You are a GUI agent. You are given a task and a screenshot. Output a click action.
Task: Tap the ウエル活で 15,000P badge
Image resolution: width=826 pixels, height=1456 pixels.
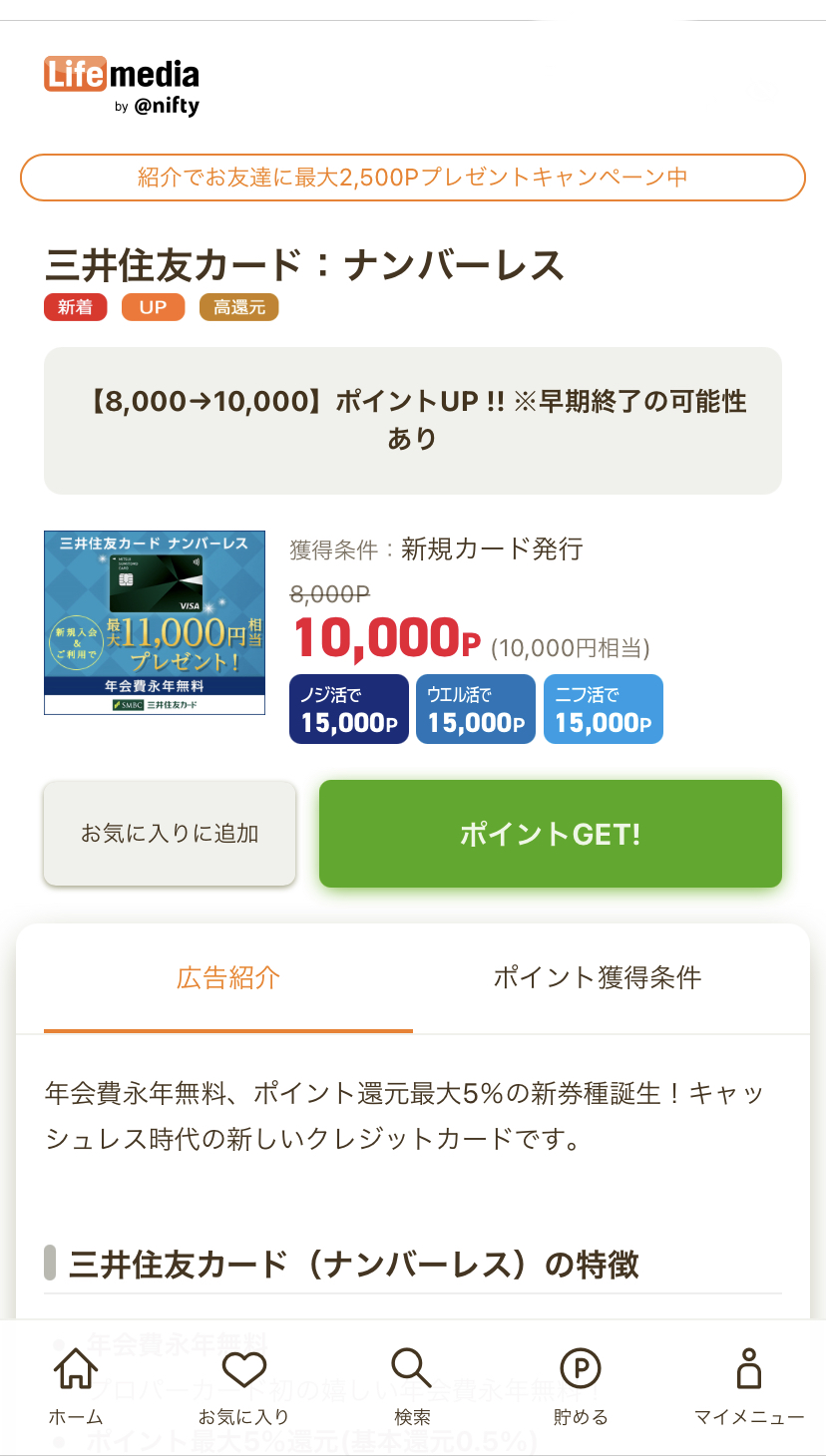(x=476, y=709)
